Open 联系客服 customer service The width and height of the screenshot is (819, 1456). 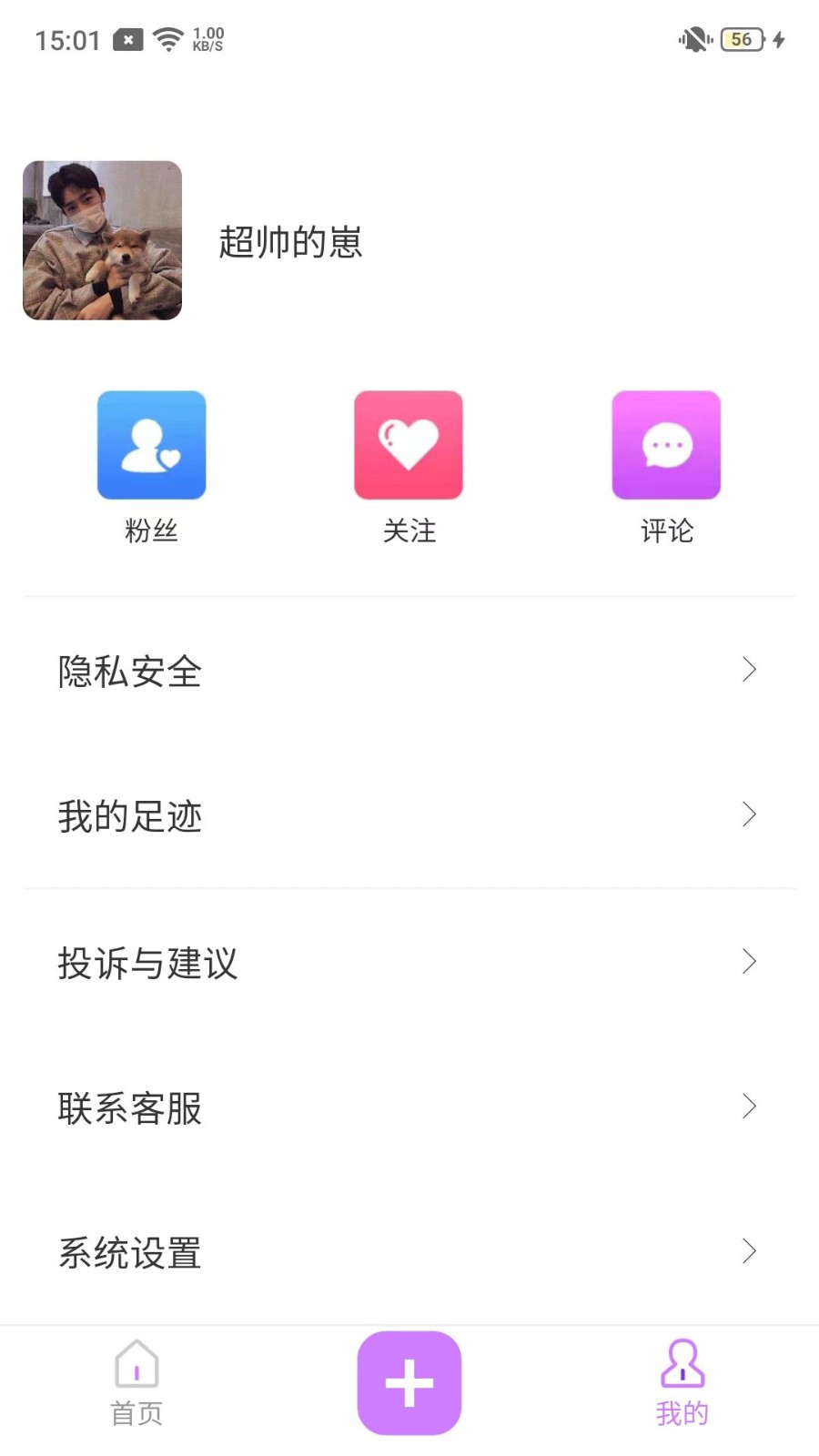pyautogui.click(x=129, y=1108)
